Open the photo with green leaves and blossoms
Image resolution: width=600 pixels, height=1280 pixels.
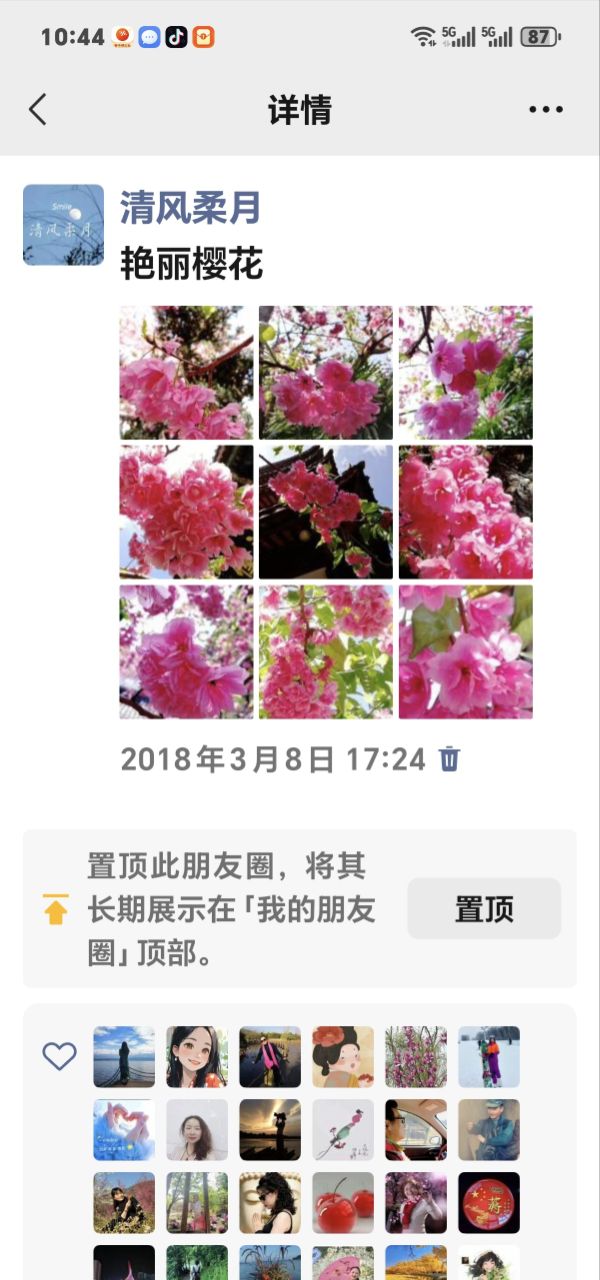[326, 652]
